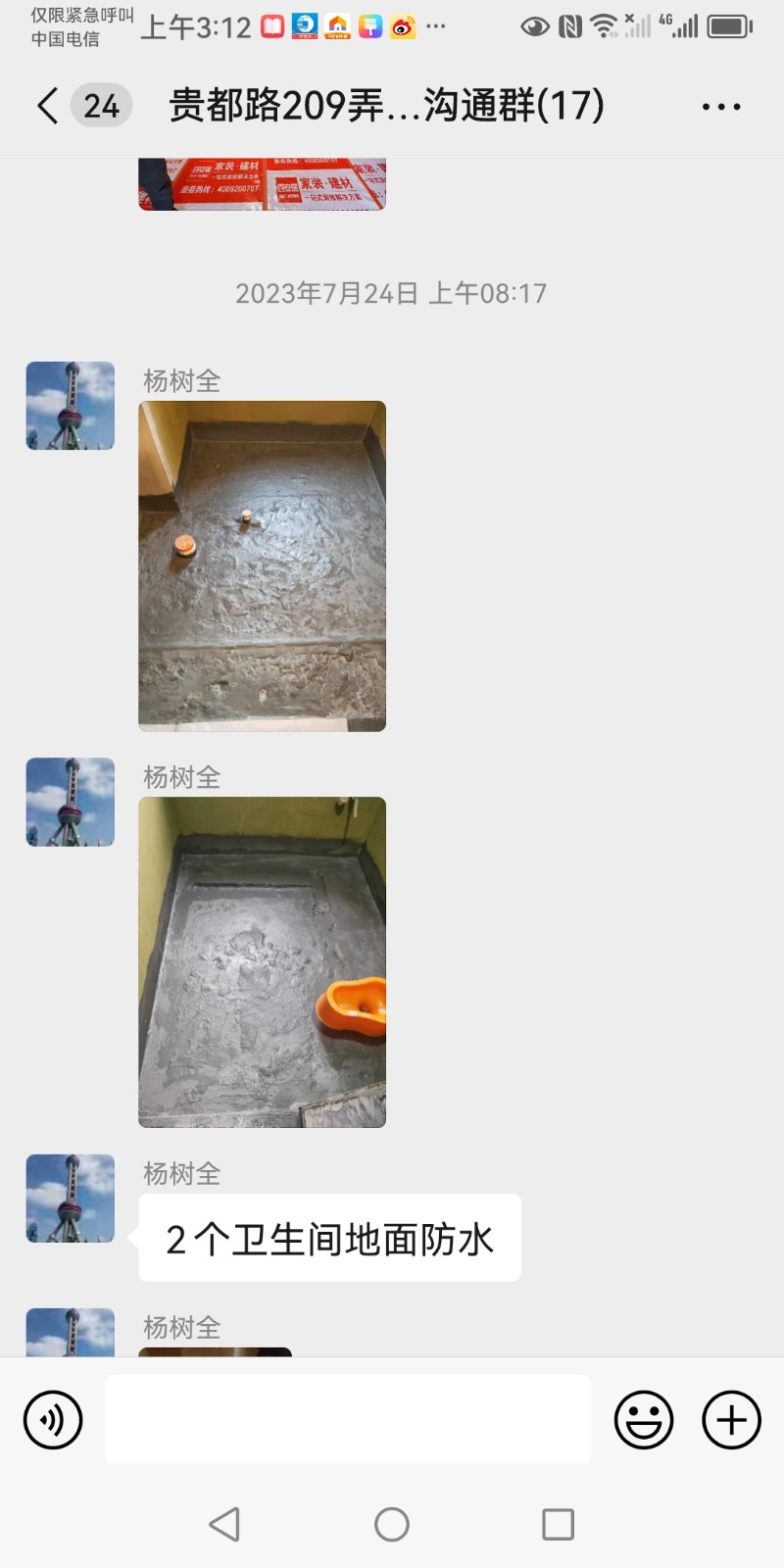View the photo with the orange squat pan
784x1568 pixels.
click(262, 961)
